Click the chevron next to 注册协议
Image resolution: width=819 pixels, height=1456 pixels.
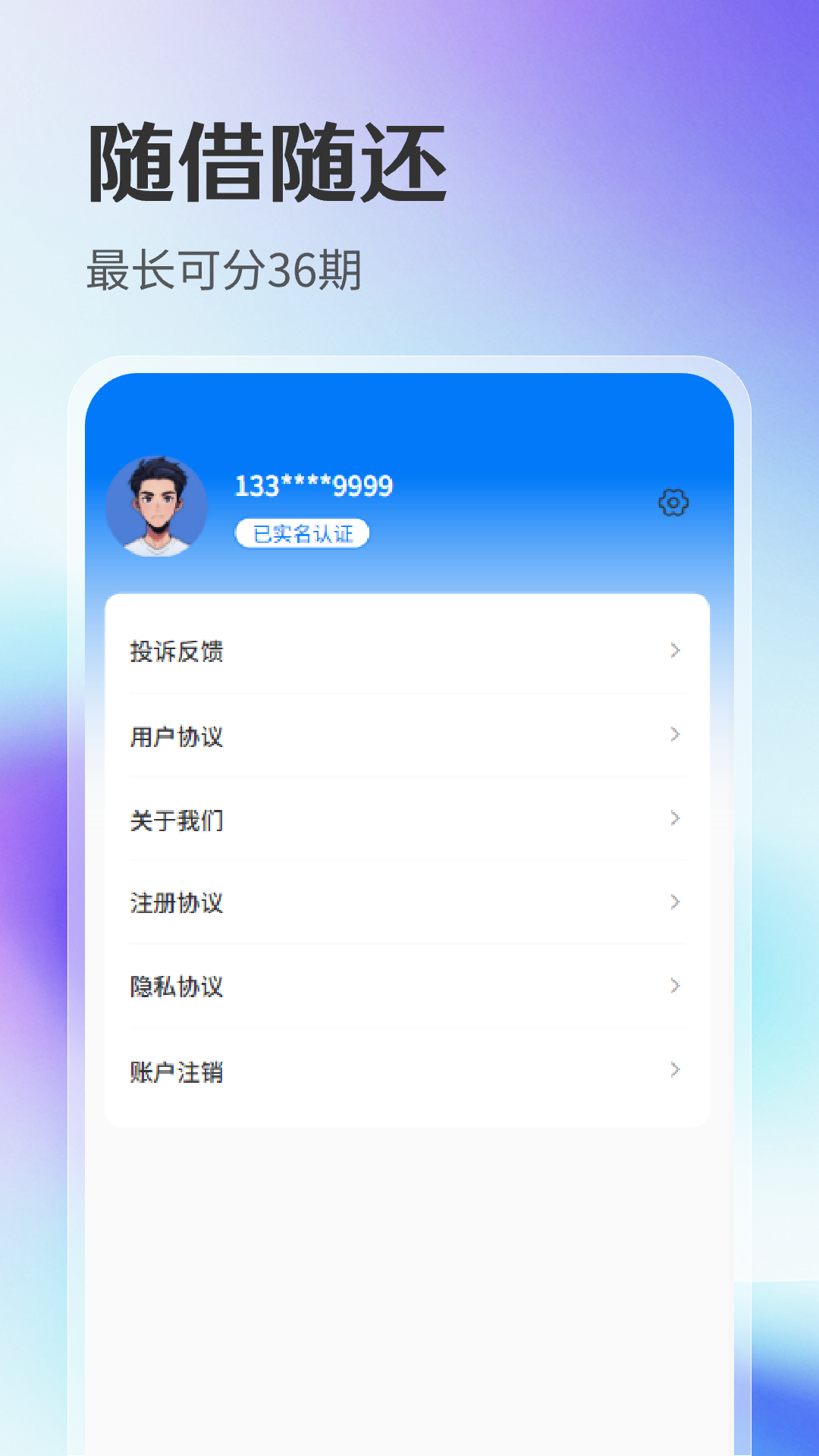pos(673,903)
